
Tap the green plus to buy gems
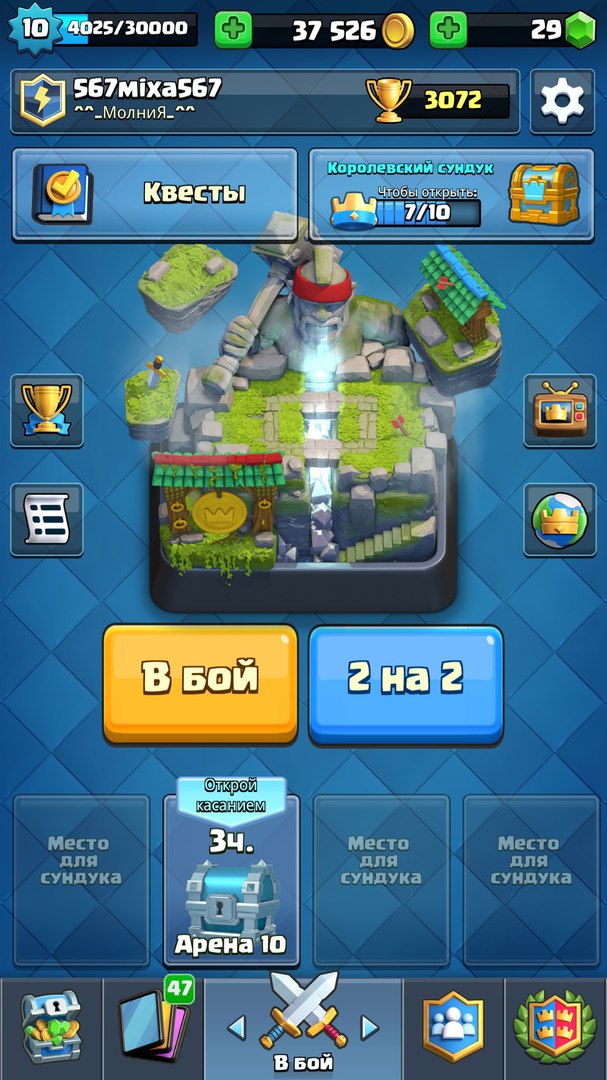point(448,30)
